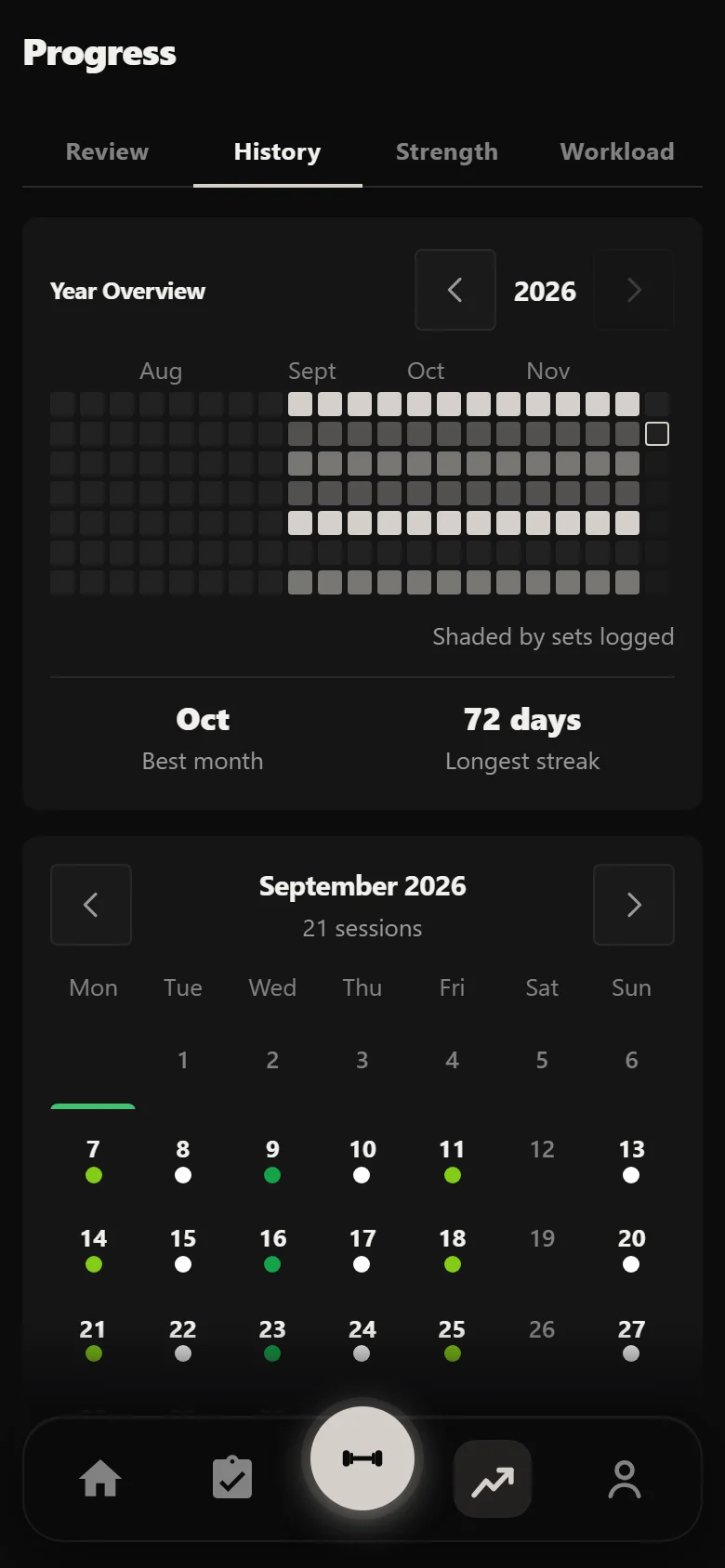Select the History tab
Screen dimensions: 725x1568
278,151
